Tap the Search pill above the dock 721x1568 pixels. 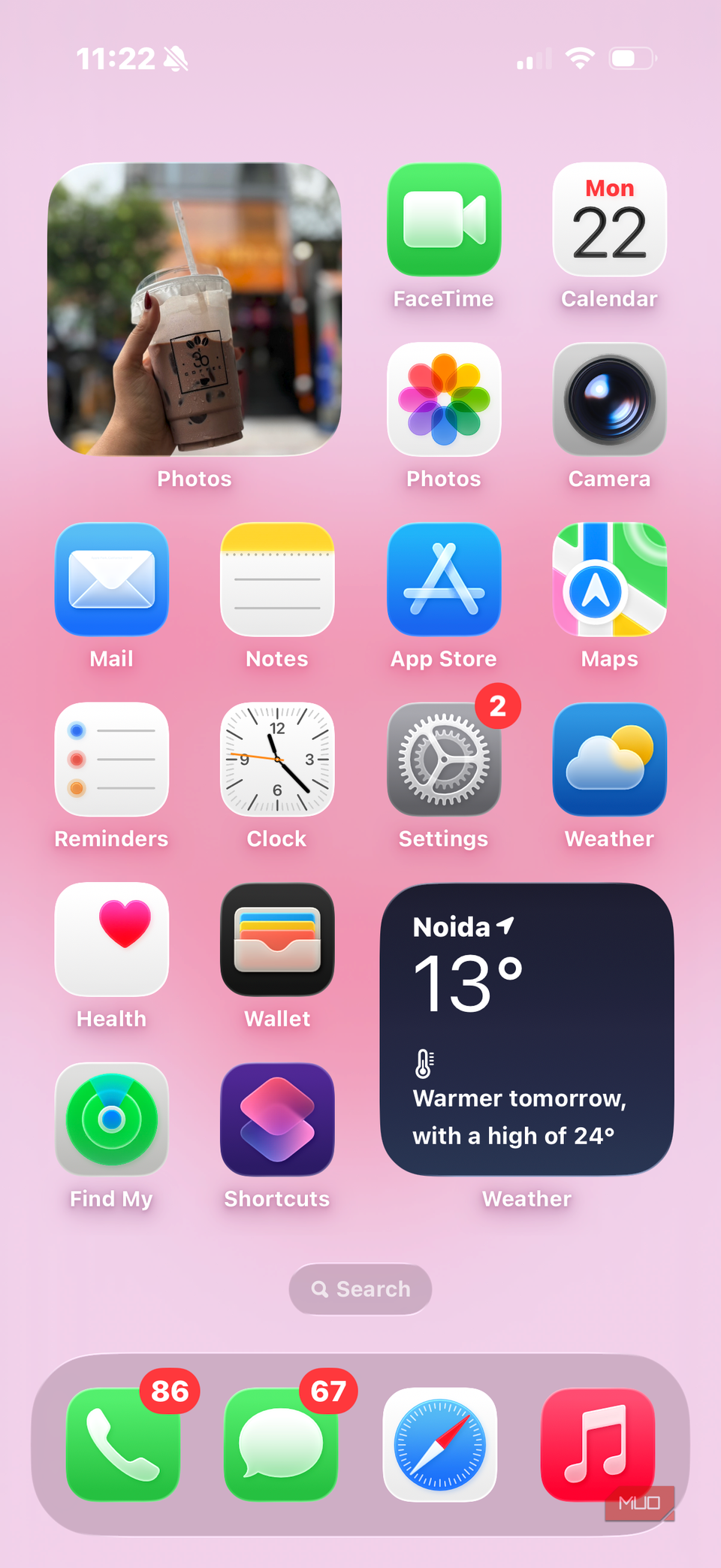pos(360,1289)
